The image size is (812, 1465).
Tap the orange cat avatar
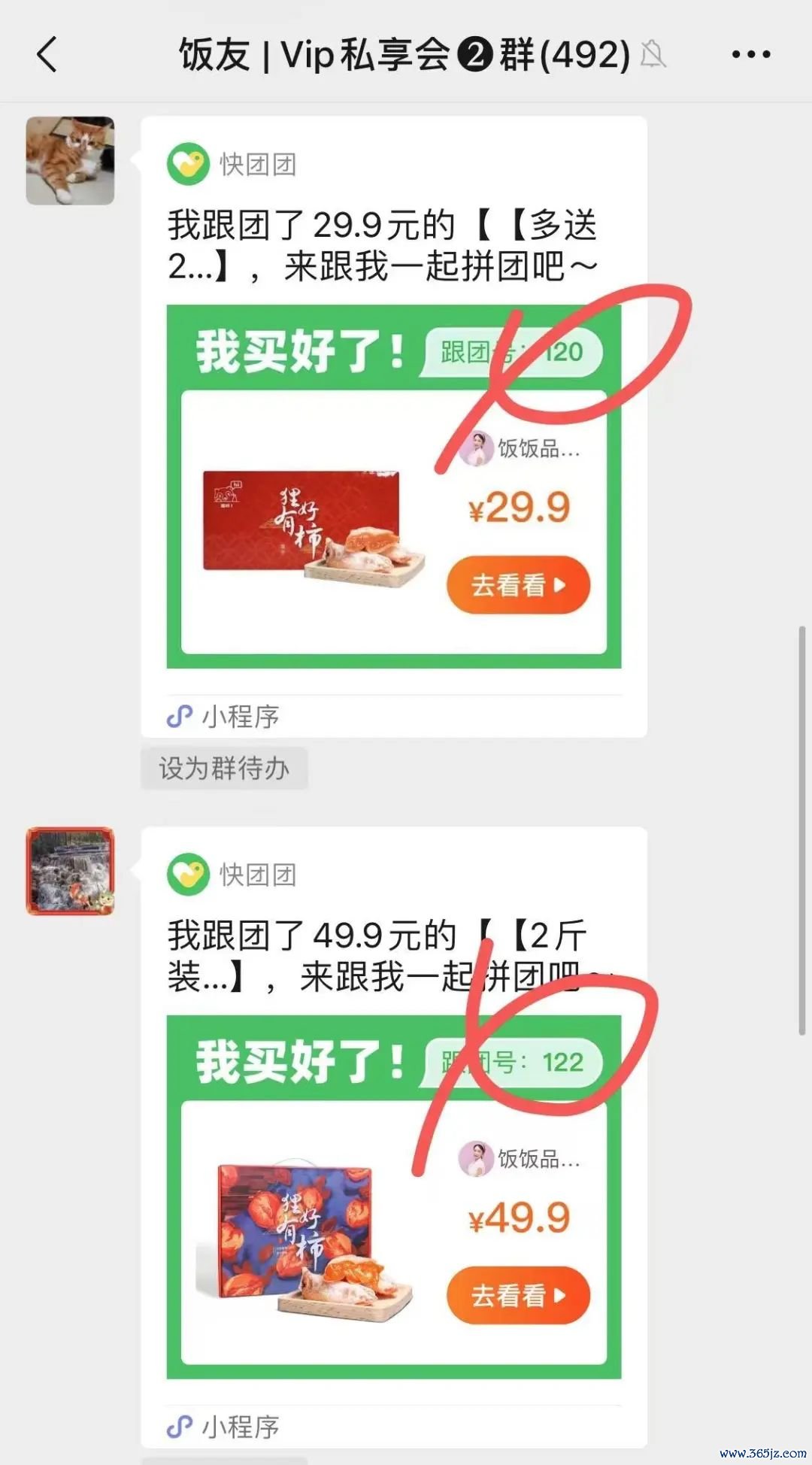pyautogui.click(x=71, y=160)
